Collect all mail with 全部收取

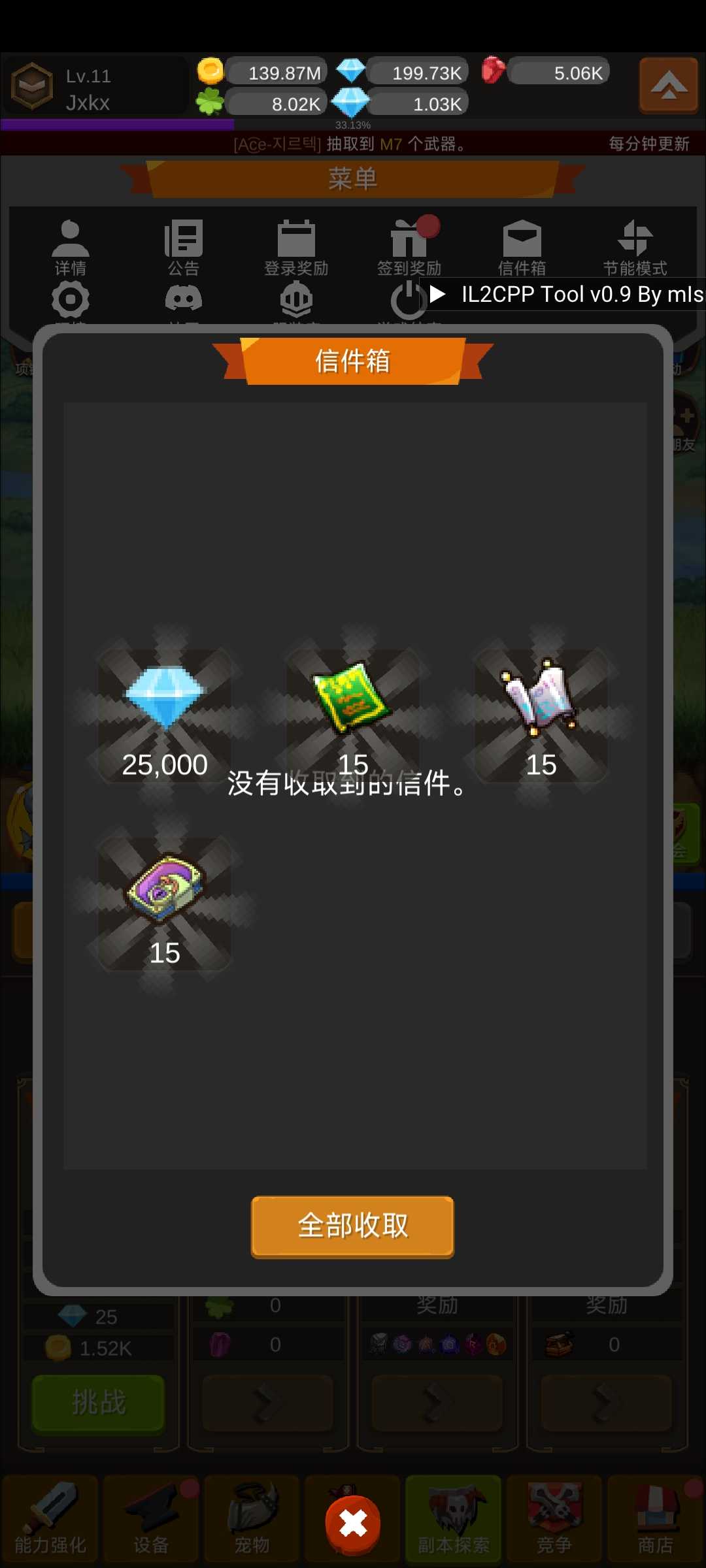(x=352, y=1226)
